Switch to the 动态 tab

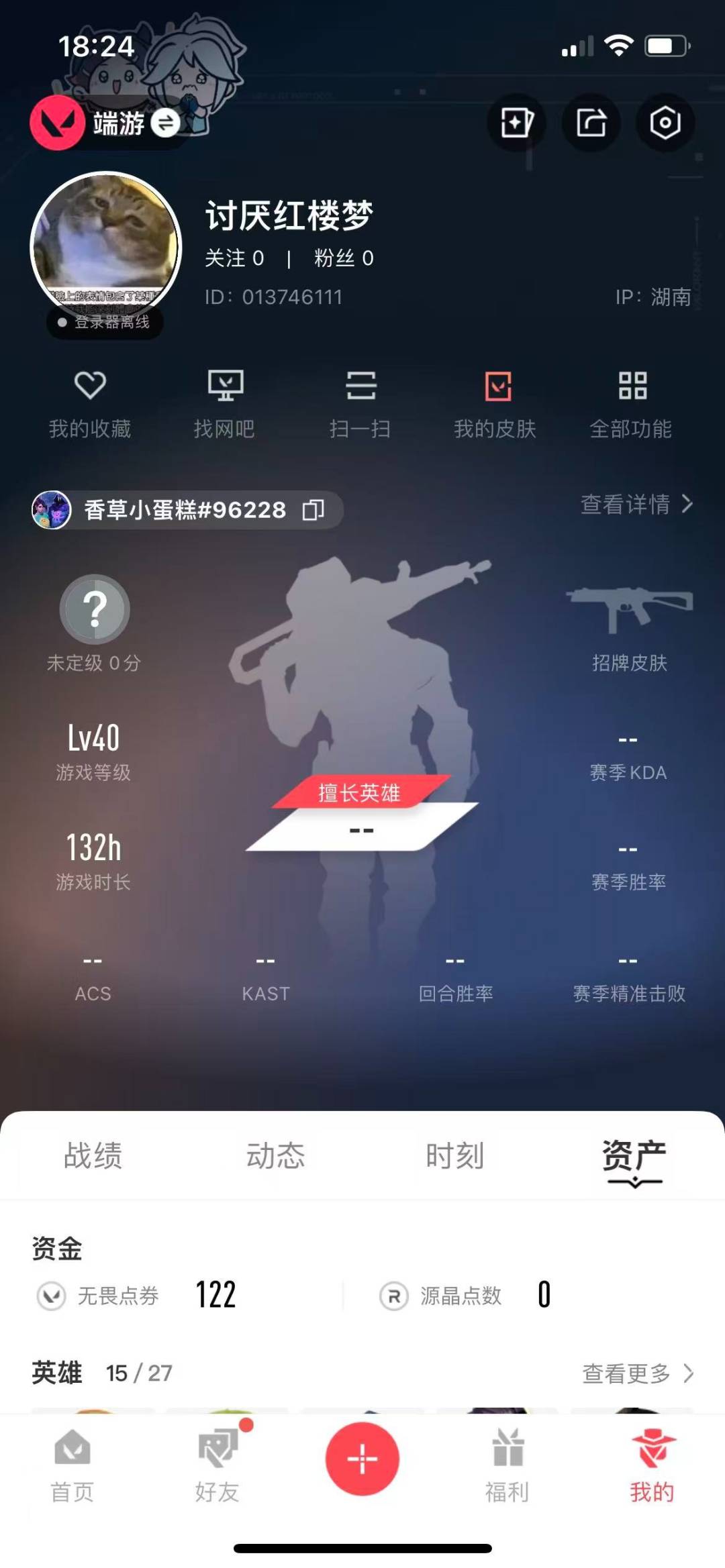275,1155
